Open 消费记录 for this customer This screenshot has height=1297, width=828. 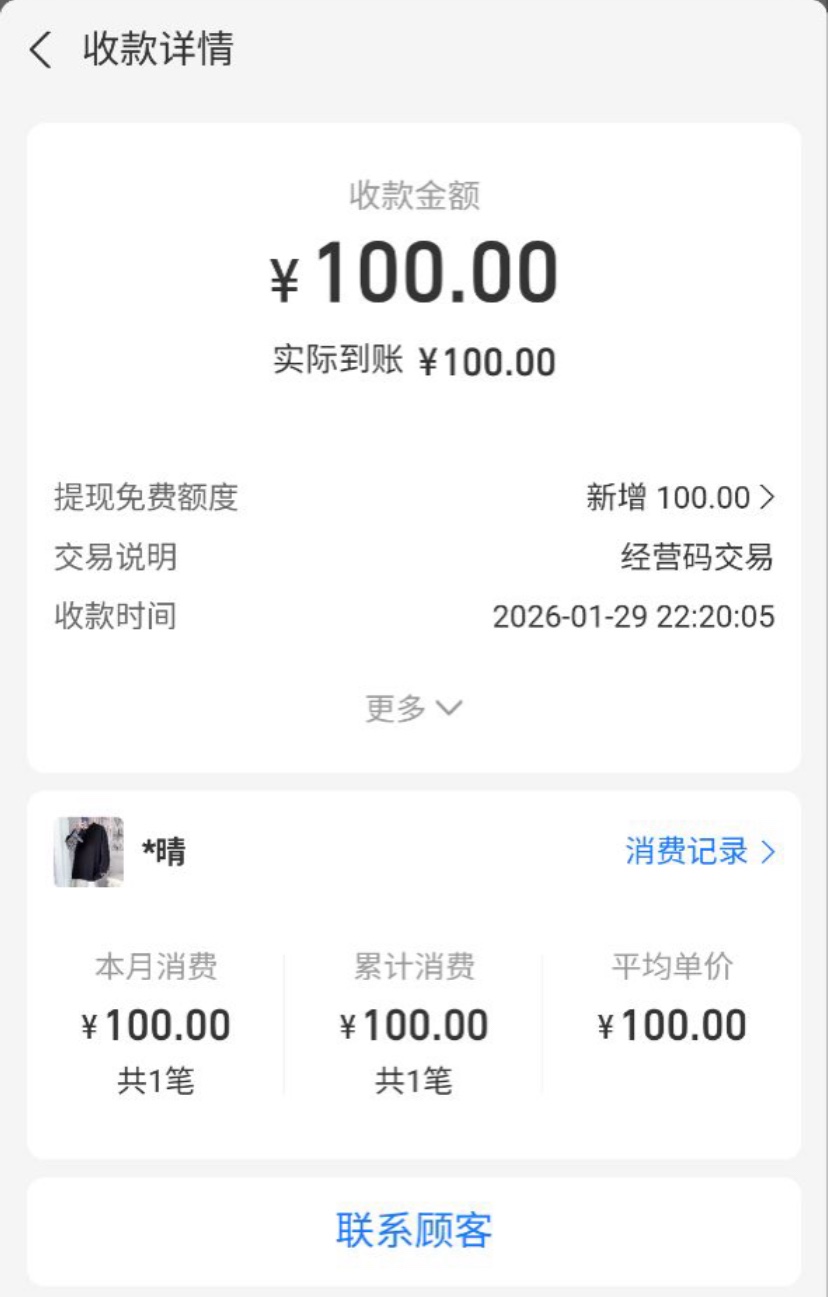(x=699, y=852)
